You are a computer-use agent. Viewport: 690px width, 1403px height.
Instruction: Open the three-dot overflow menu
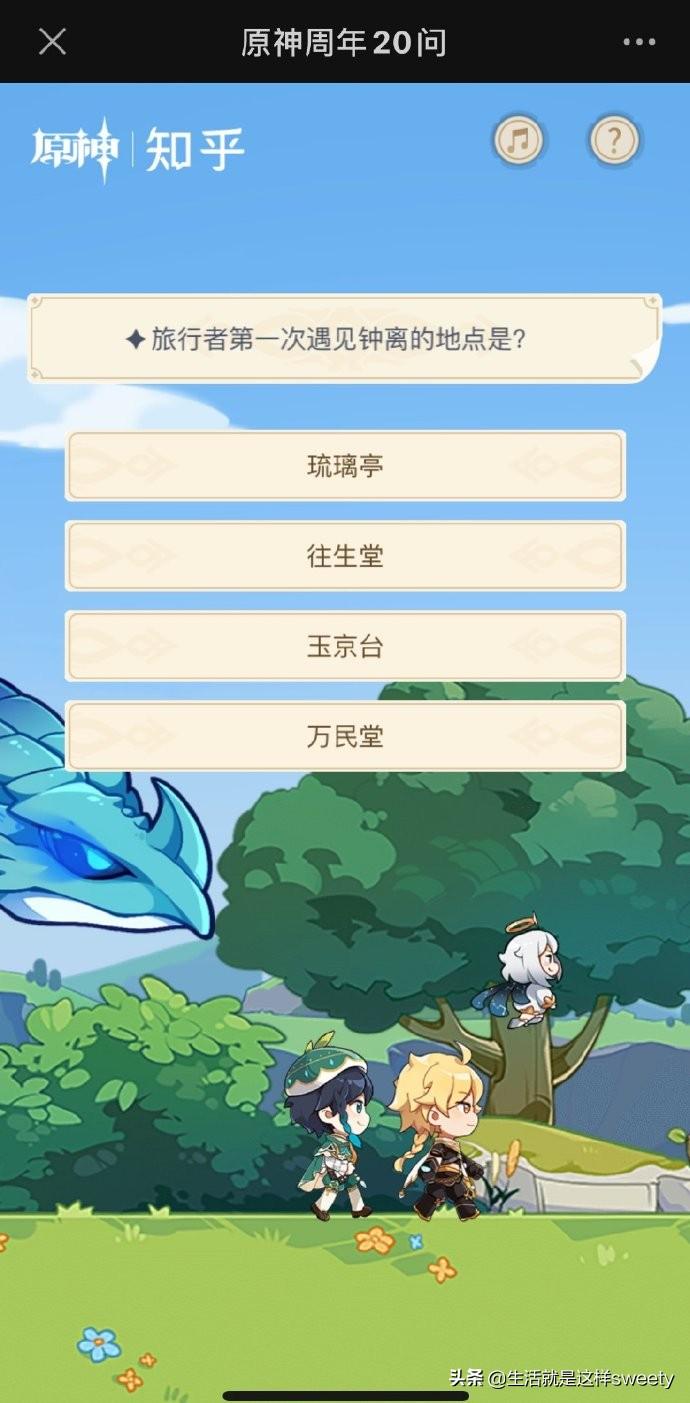pos(638,42)
